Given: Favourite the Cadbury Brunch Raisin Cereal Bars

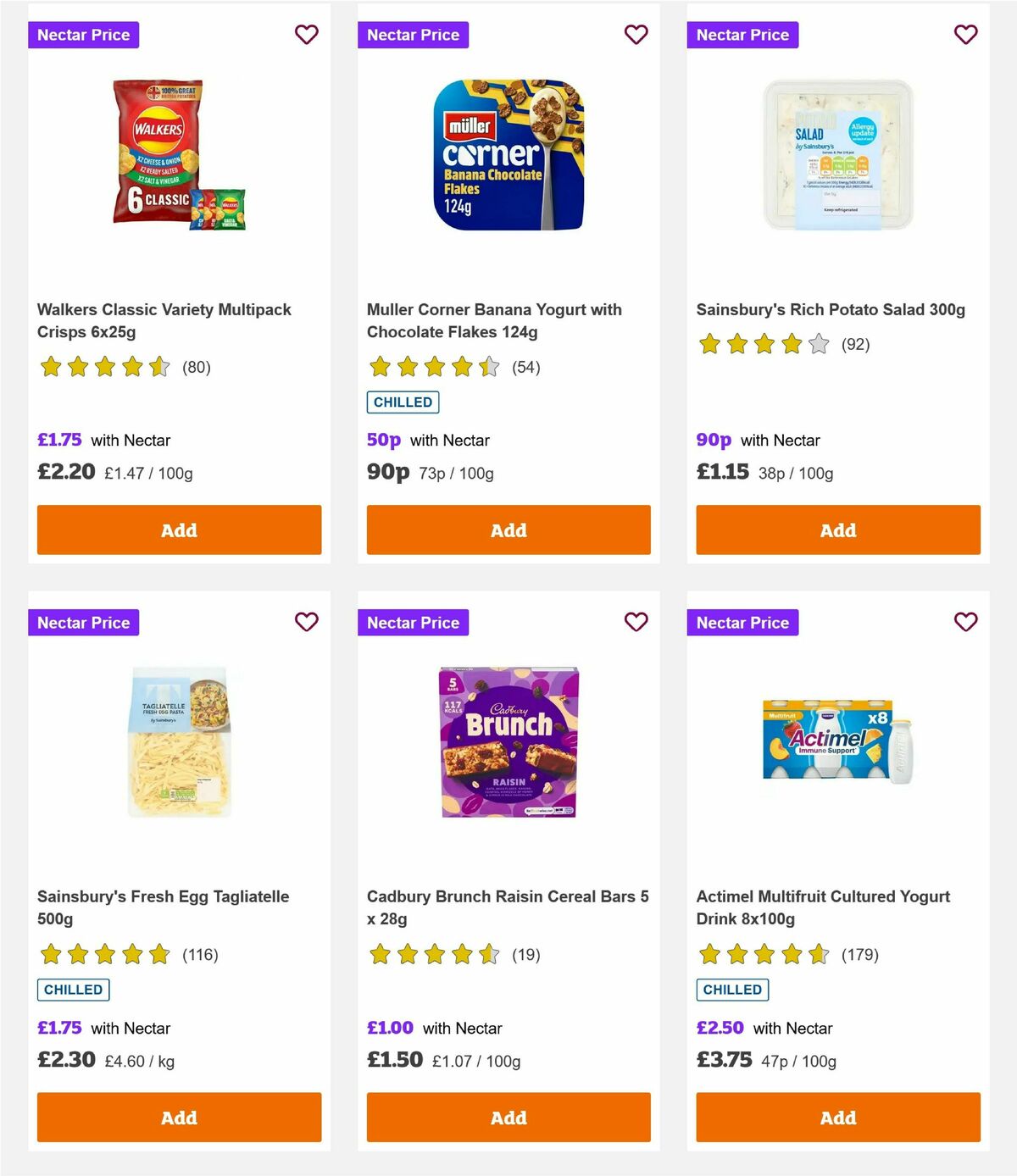Looking at the screenshot, I should pyautogui.click(x=636, y=622).
